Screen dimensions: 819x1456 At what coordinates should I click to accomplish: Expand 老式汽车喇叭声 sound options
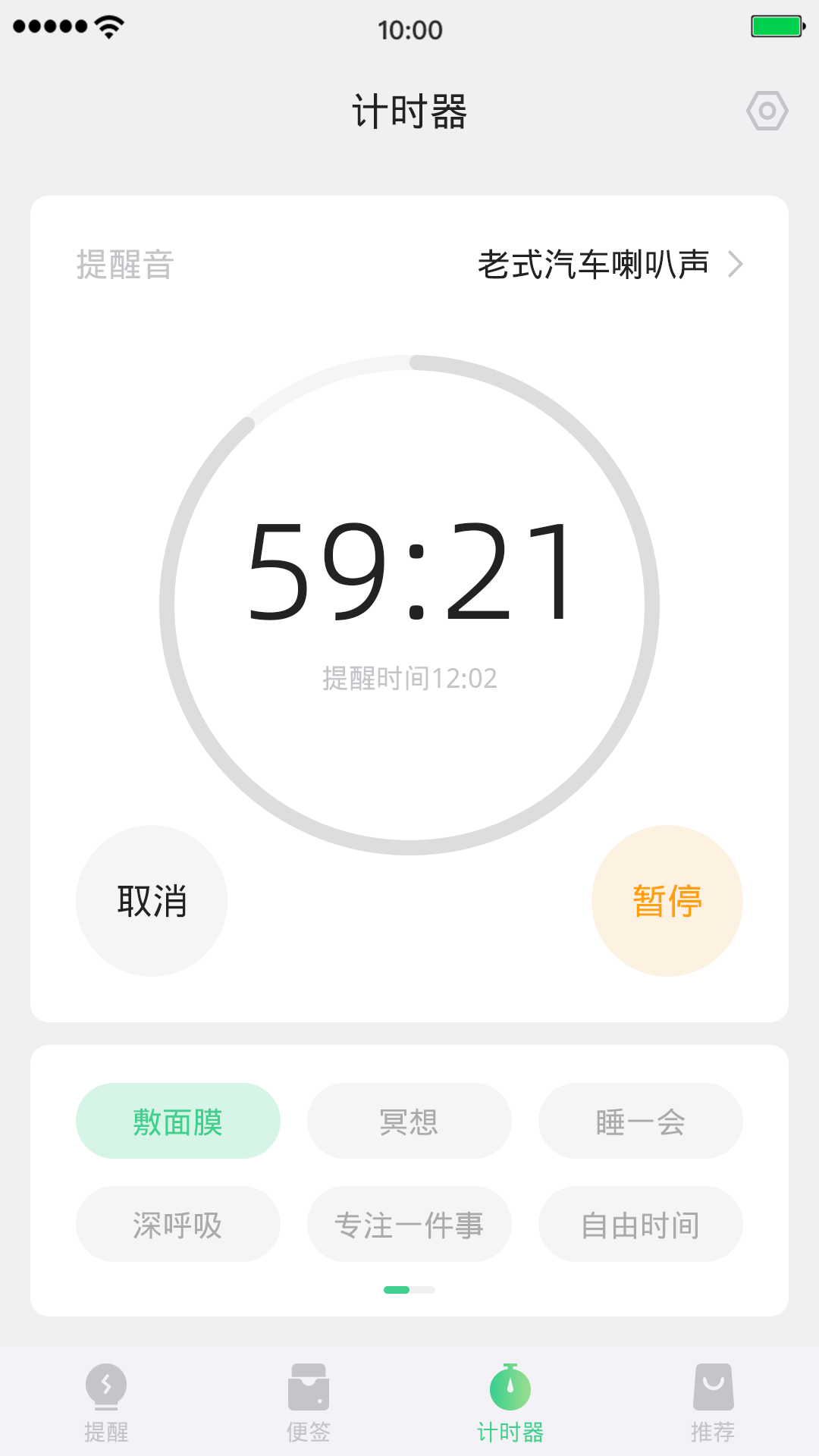click(x=594, y=263)
